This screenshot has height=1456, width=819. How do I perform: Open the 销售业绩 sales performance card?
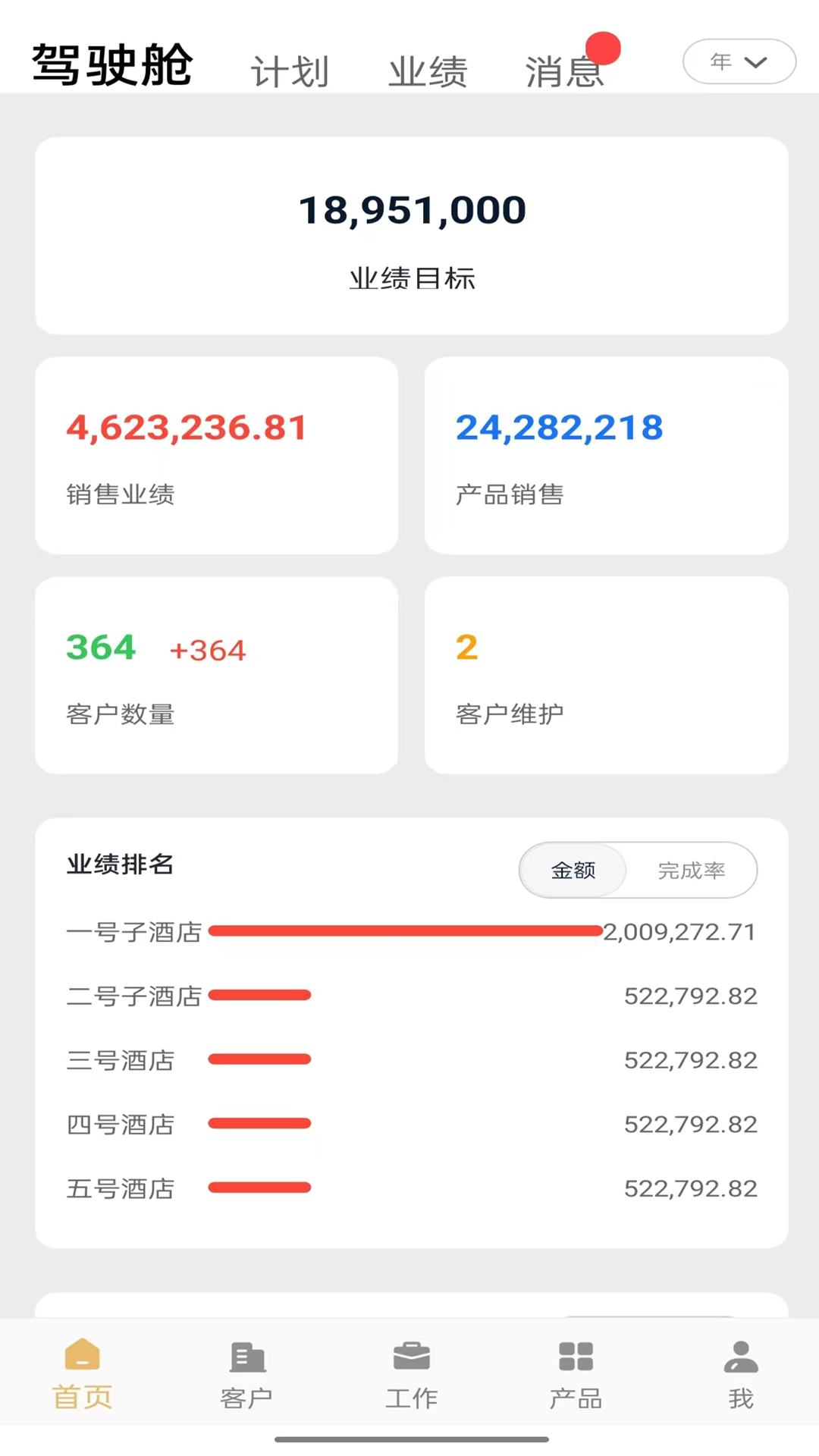pos(216,455)
